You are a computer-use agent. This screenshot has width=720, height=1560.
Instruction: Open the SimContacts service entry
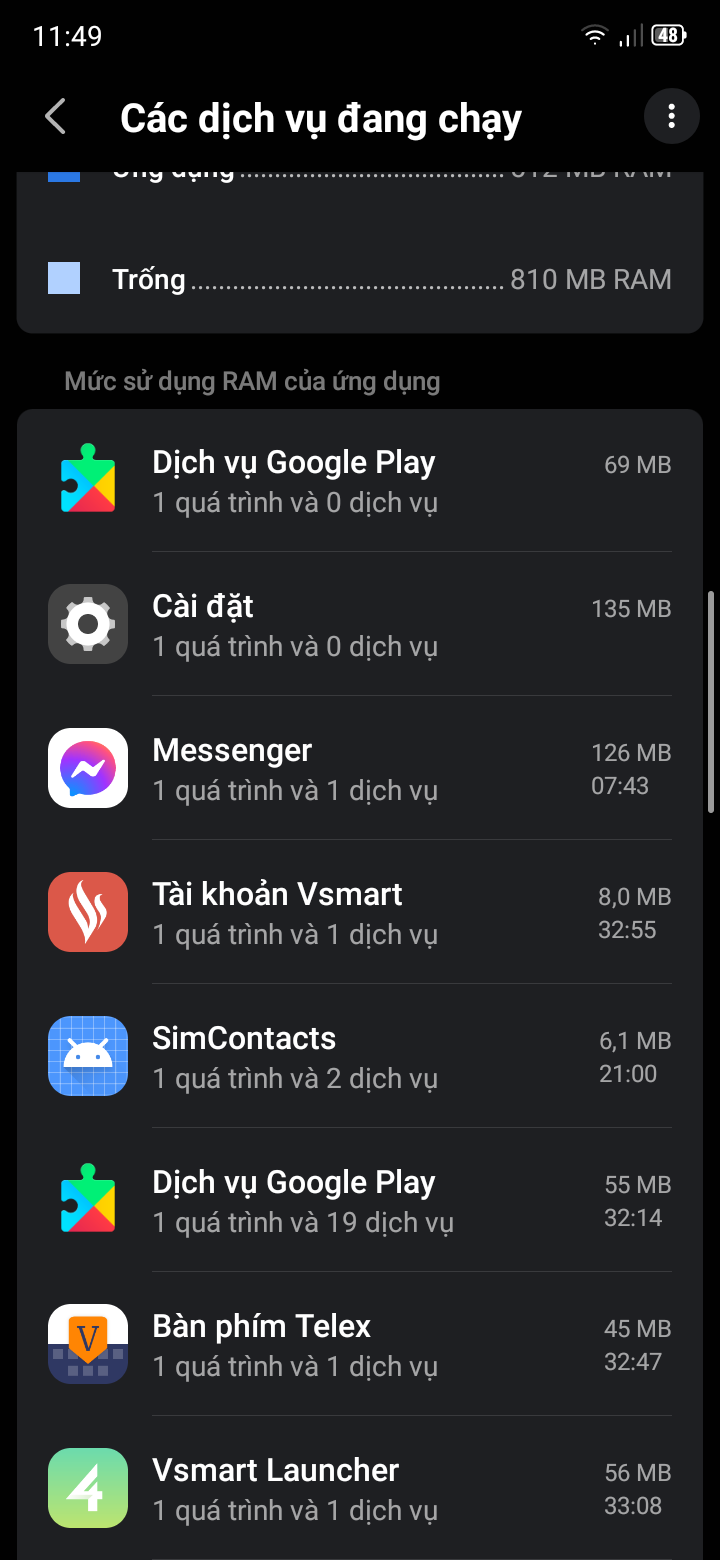click(360, 1057)
